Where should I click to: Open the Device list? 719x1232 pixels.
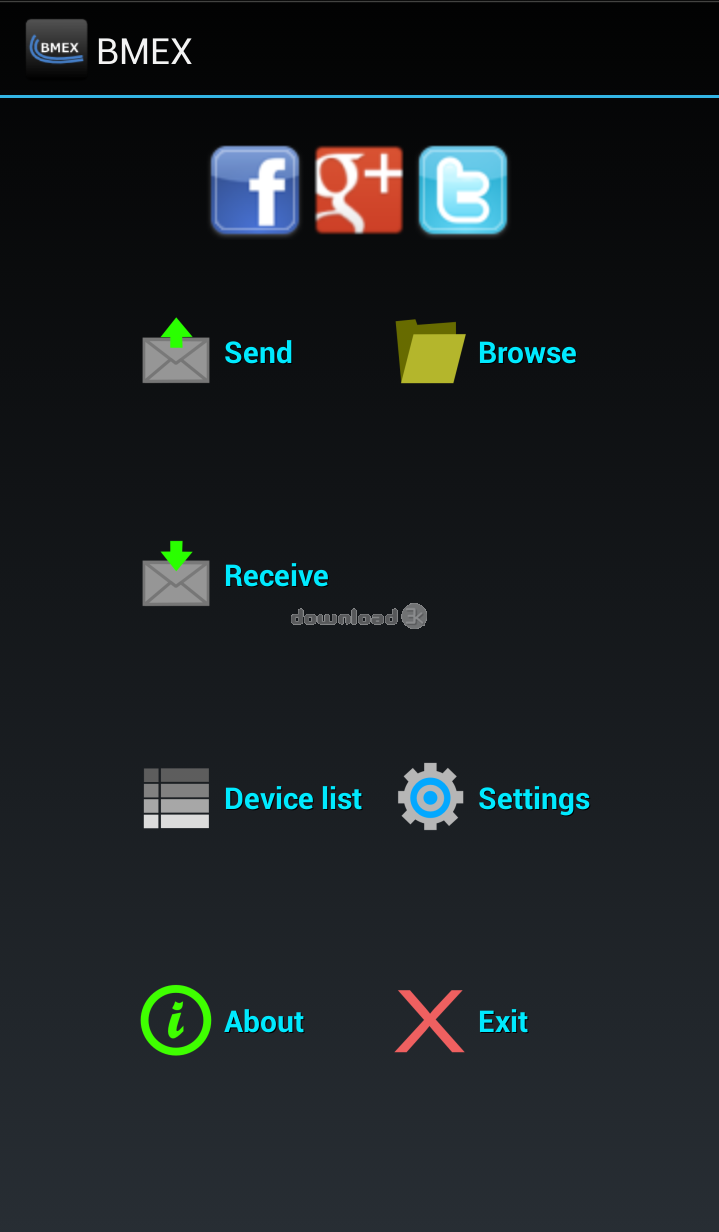[252, 798]
